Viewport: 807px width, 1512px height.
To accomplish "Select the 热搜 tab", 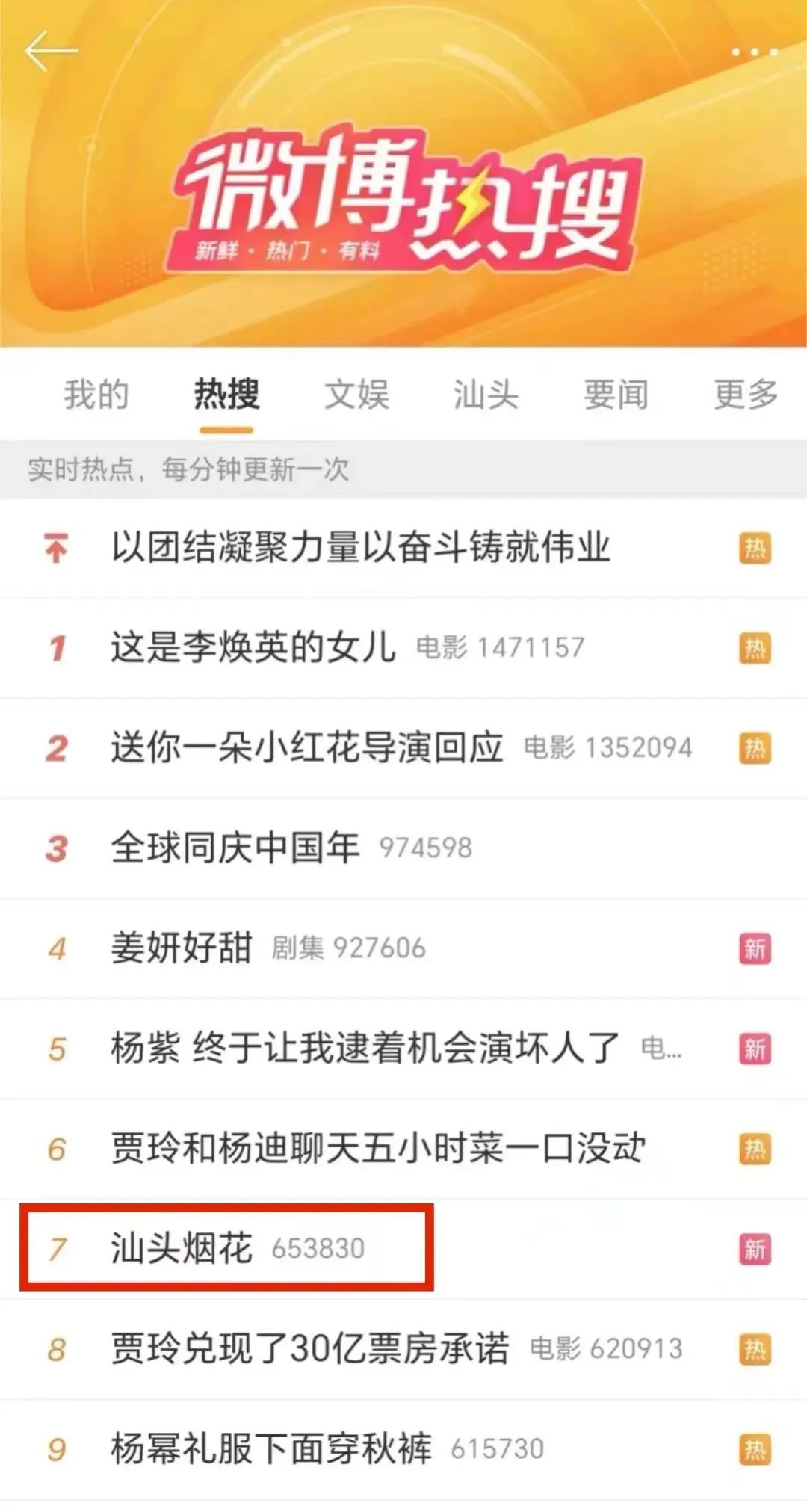I will coord(226,395).
